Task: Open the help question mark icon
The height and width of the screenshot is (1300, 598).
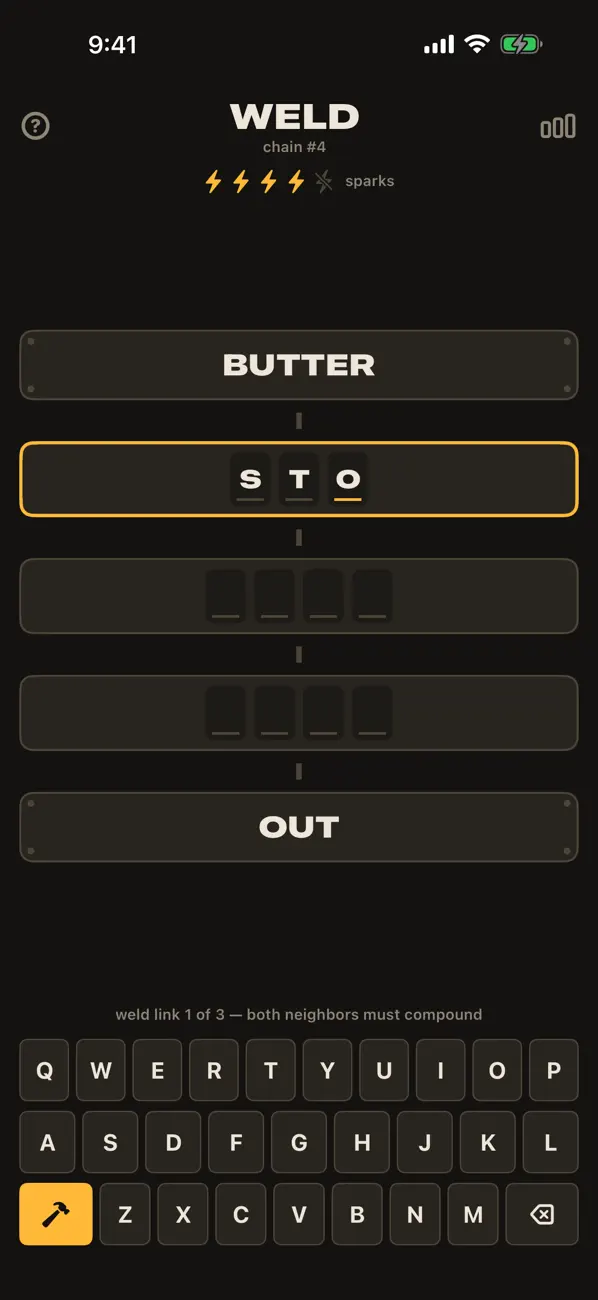Action: point(36,126)
